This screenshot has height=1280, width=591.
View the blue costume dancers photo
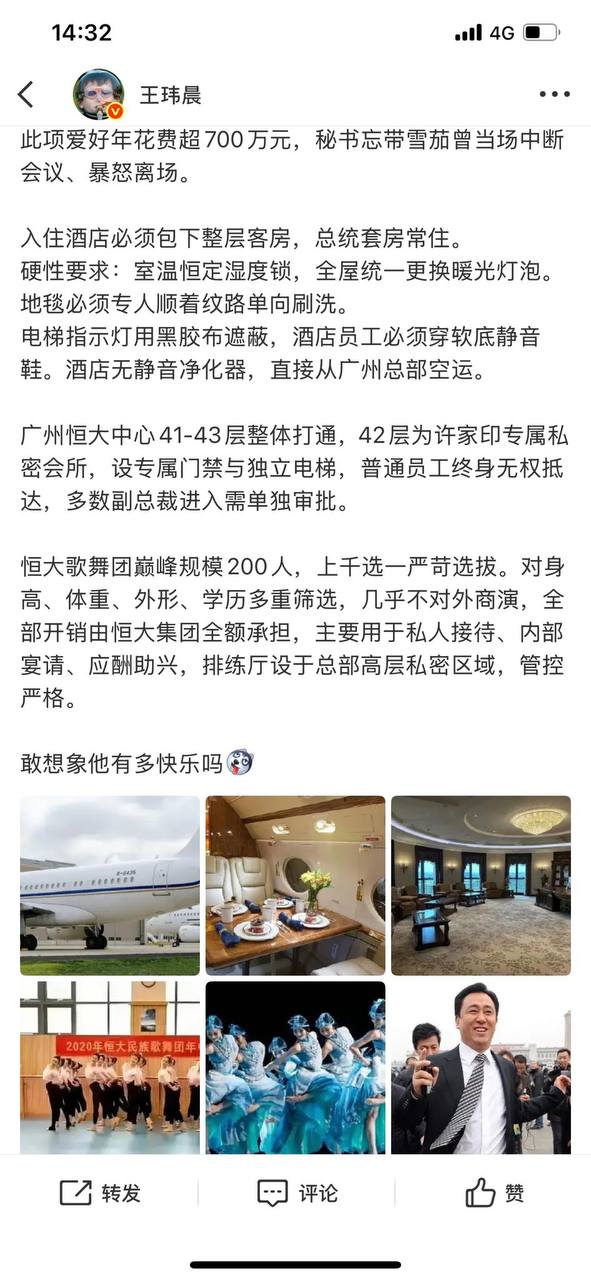[295, 1067]
